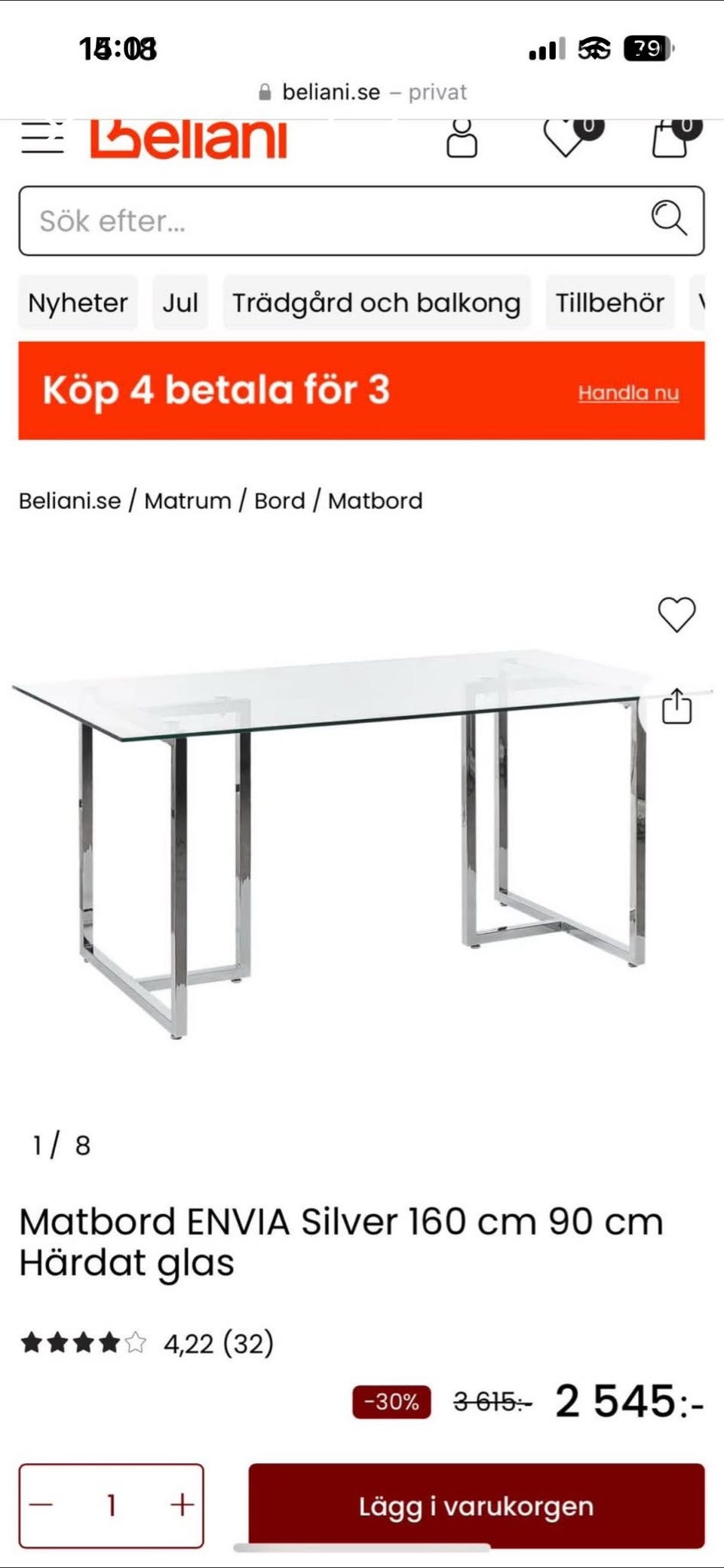Image resolution: width=724 pixels, height=1568 pixels.
Task: Follow the Handla nu link
Action: pyautogui.click(x=628, y=393)
